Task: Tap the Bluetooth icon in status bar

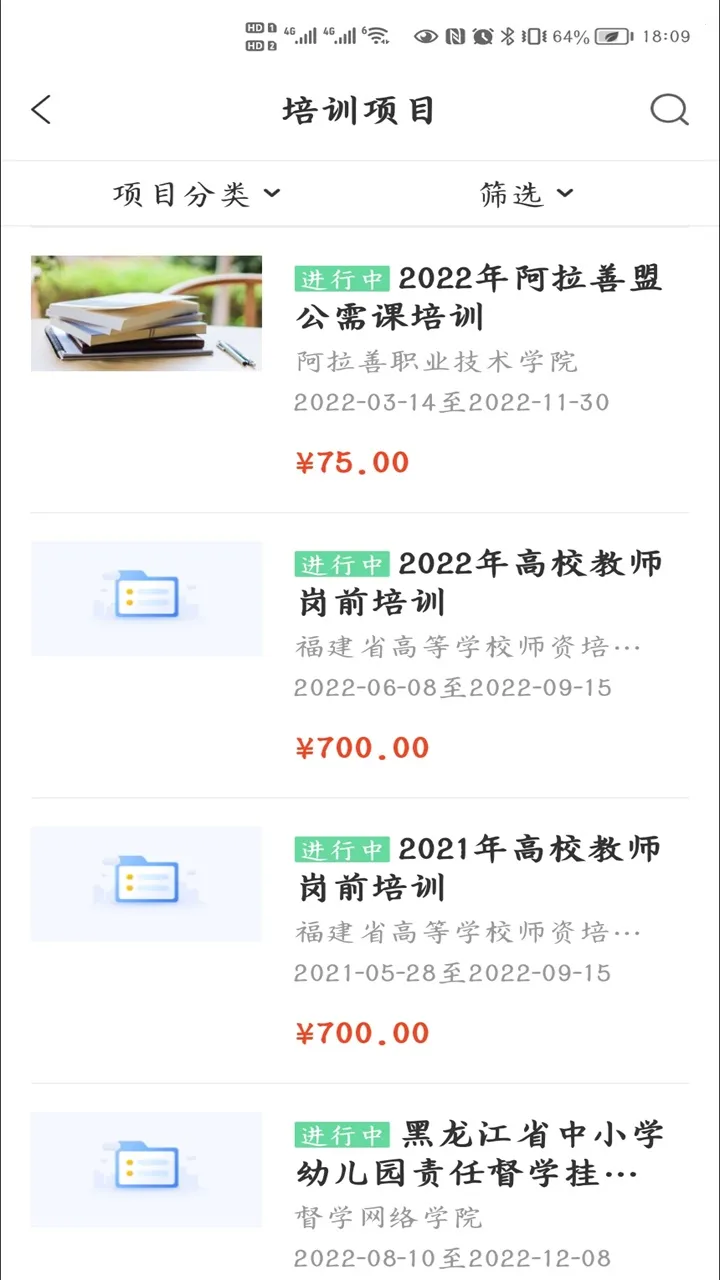Action: (x=507, y=33)
